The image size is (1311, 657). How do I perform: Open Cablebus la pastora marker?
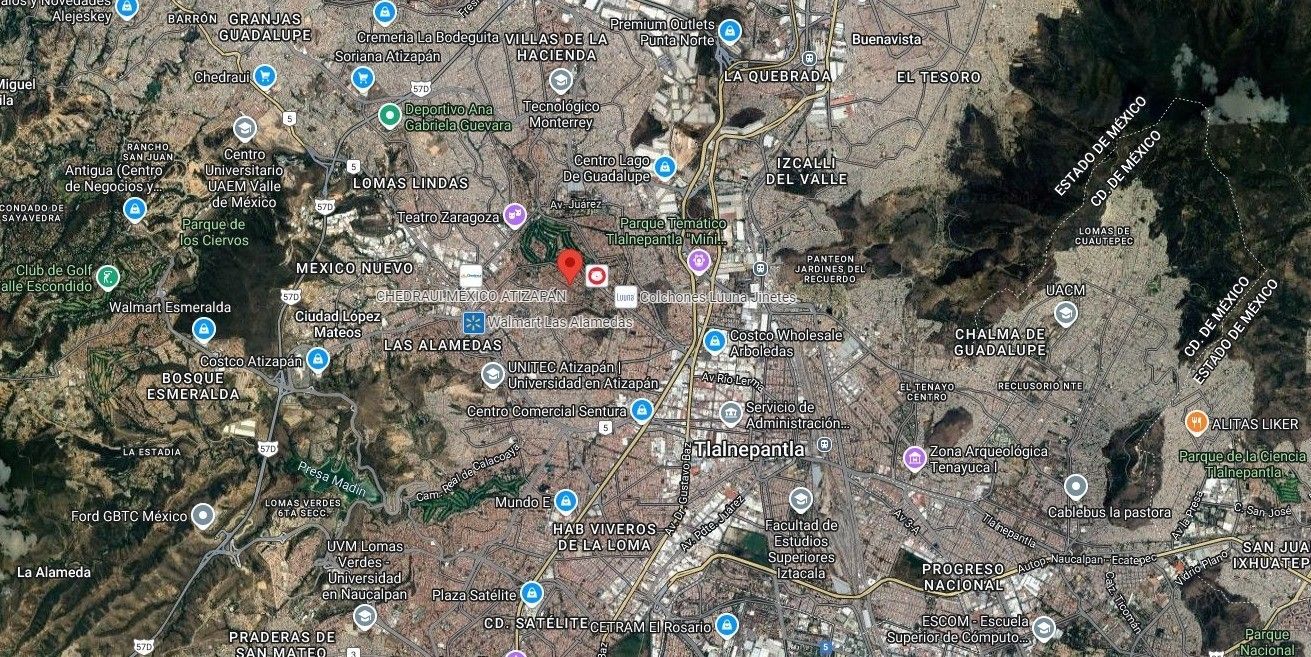click(x=1075, y=487)
